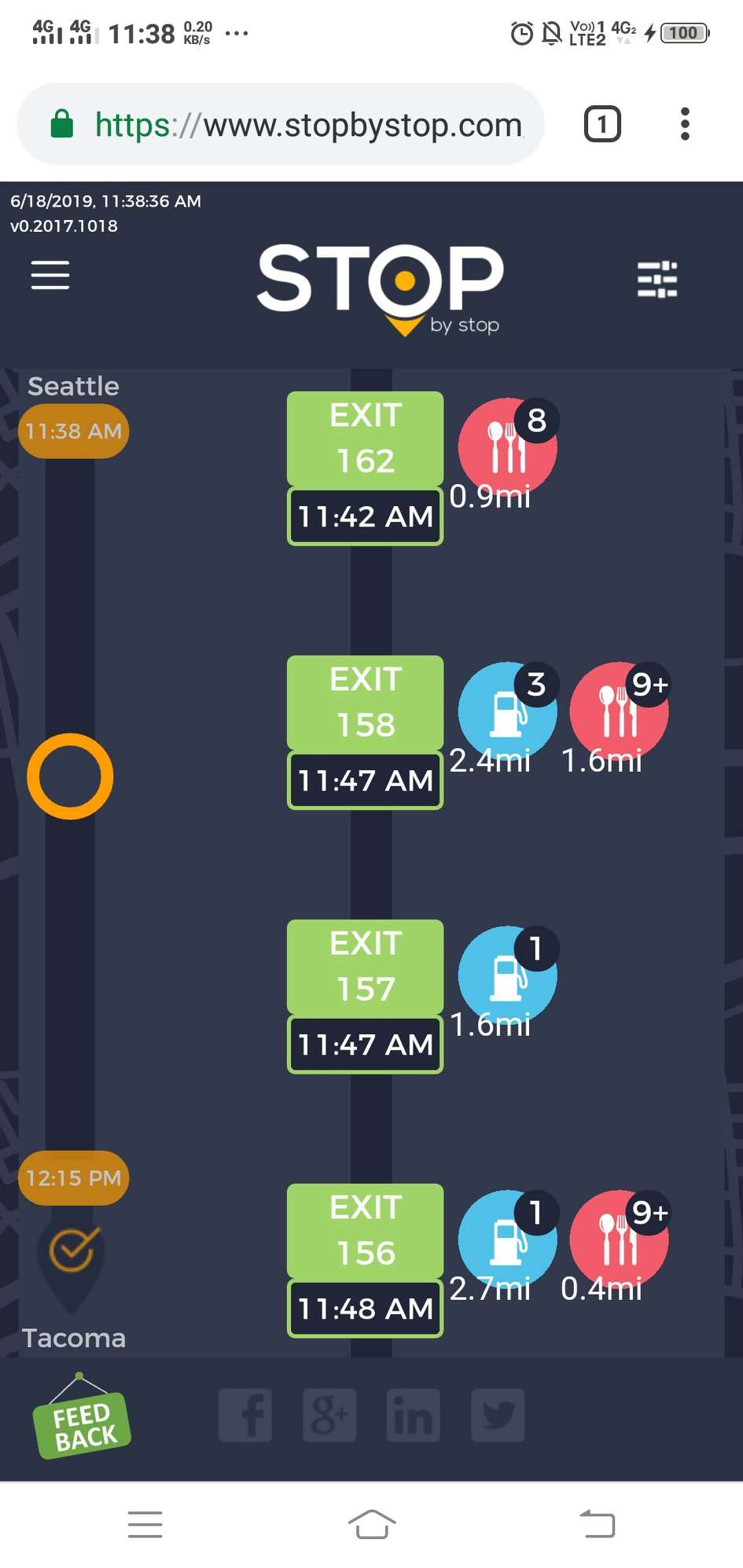Open the browser tab switcher
Viewport: 743px width, 1568px height.
pyautogui.click(x=602, y=124)
